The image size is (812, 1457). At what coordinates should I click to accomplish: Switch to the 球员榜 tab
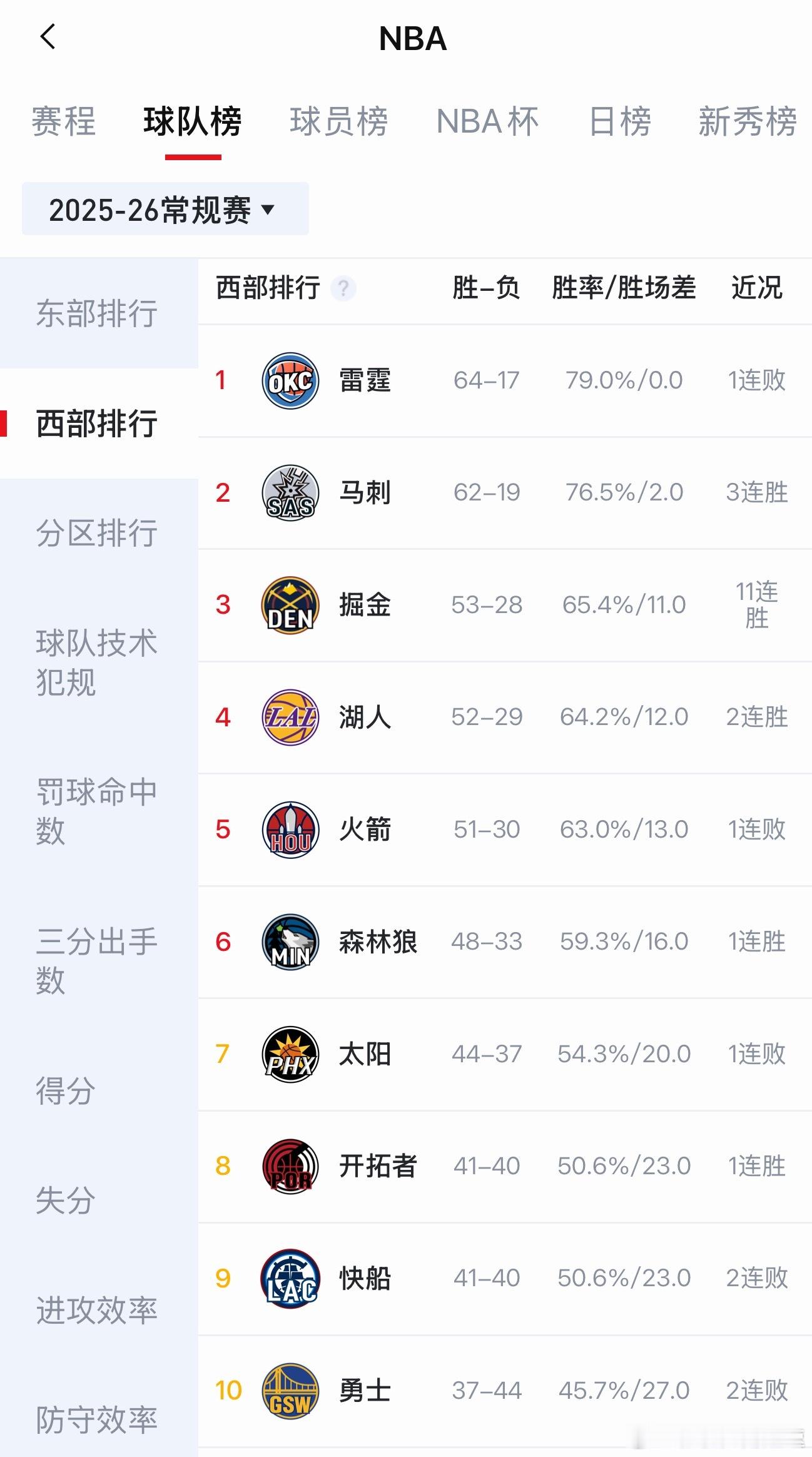pos(338,123)
